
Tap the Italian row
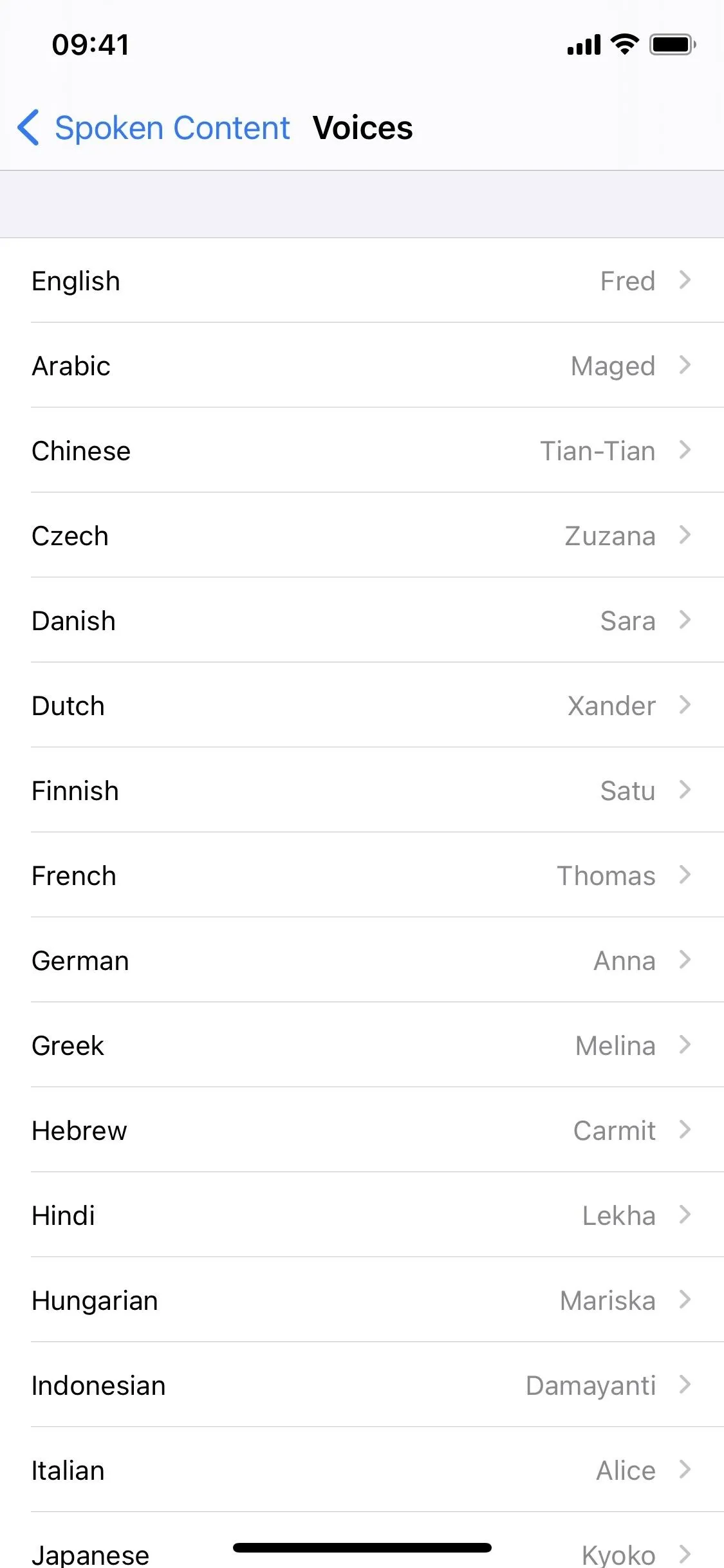(362, 1470)
